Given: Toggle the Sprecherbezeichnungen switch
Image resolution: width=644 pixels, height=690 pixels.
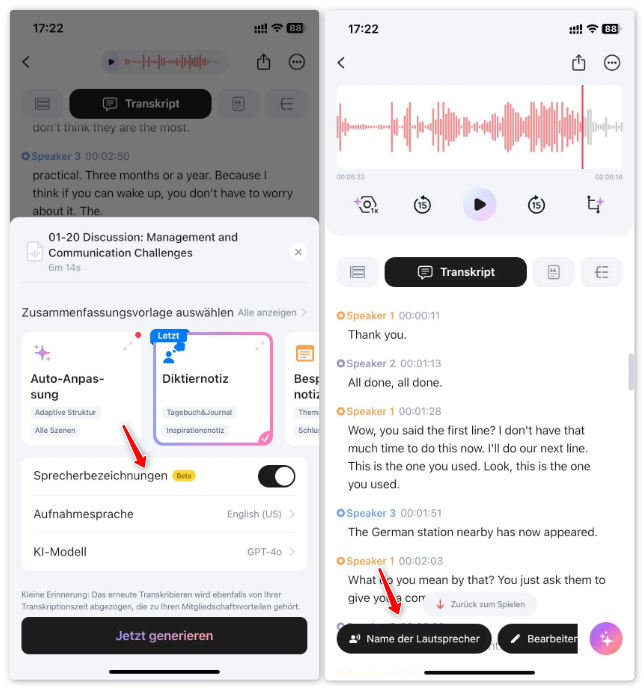Looking at the screenshot, I should (x=276, y=476).
